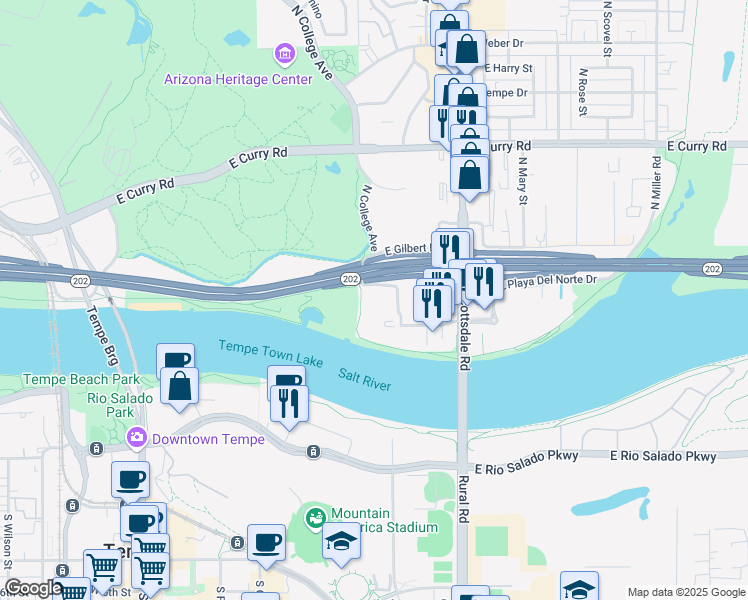
Task: Select the Downtown Tempe camera marker
Action: pos(137,438)
